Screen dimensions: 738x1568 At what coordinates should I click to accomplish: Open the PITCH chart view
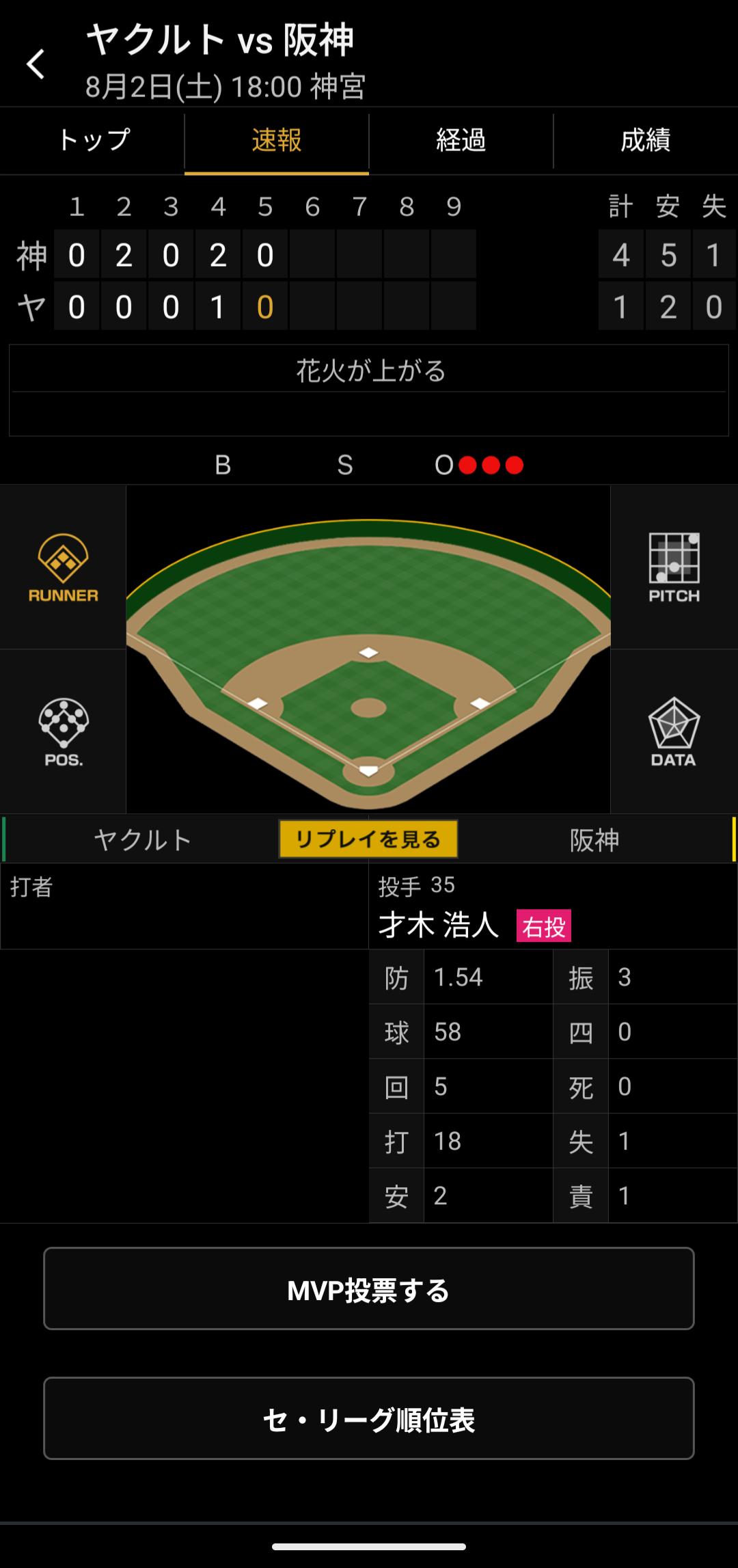(674, 567)
